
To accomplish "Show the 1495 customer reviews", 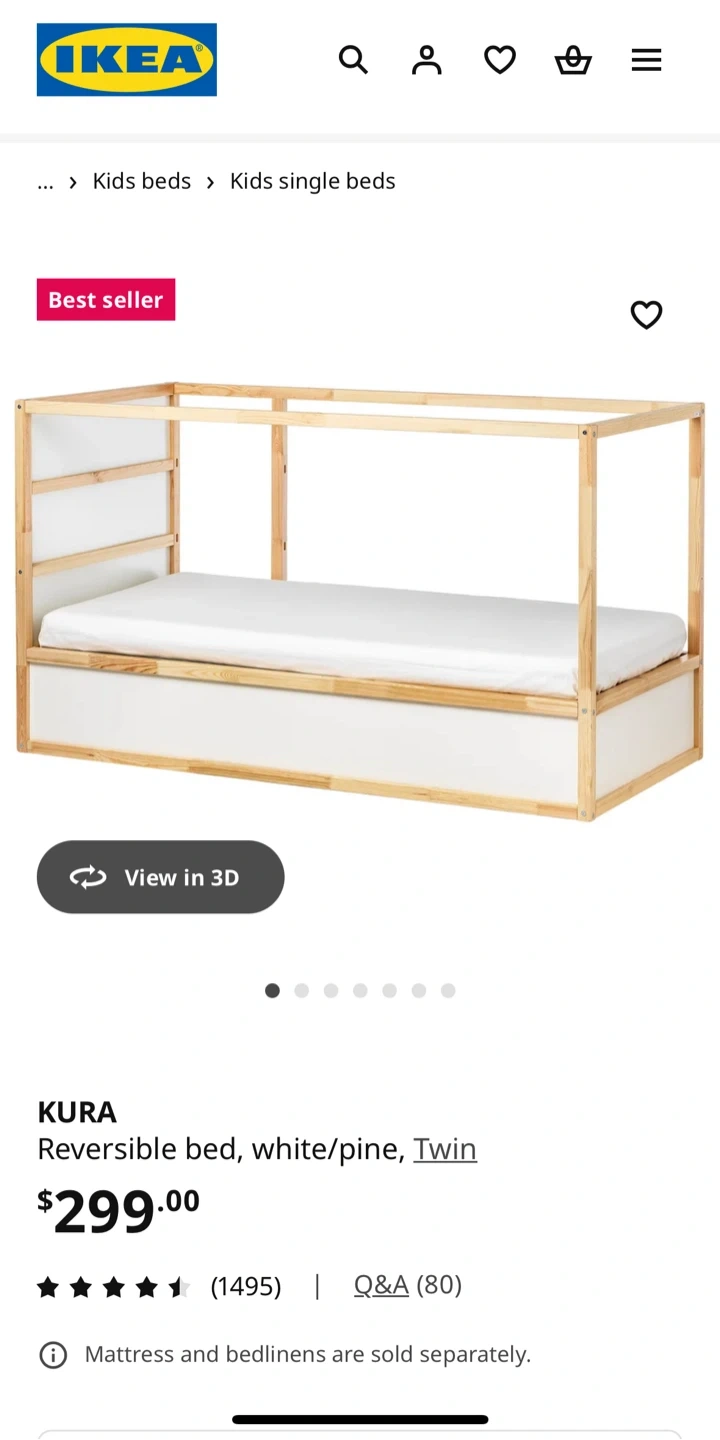I will coord(245,1286).
